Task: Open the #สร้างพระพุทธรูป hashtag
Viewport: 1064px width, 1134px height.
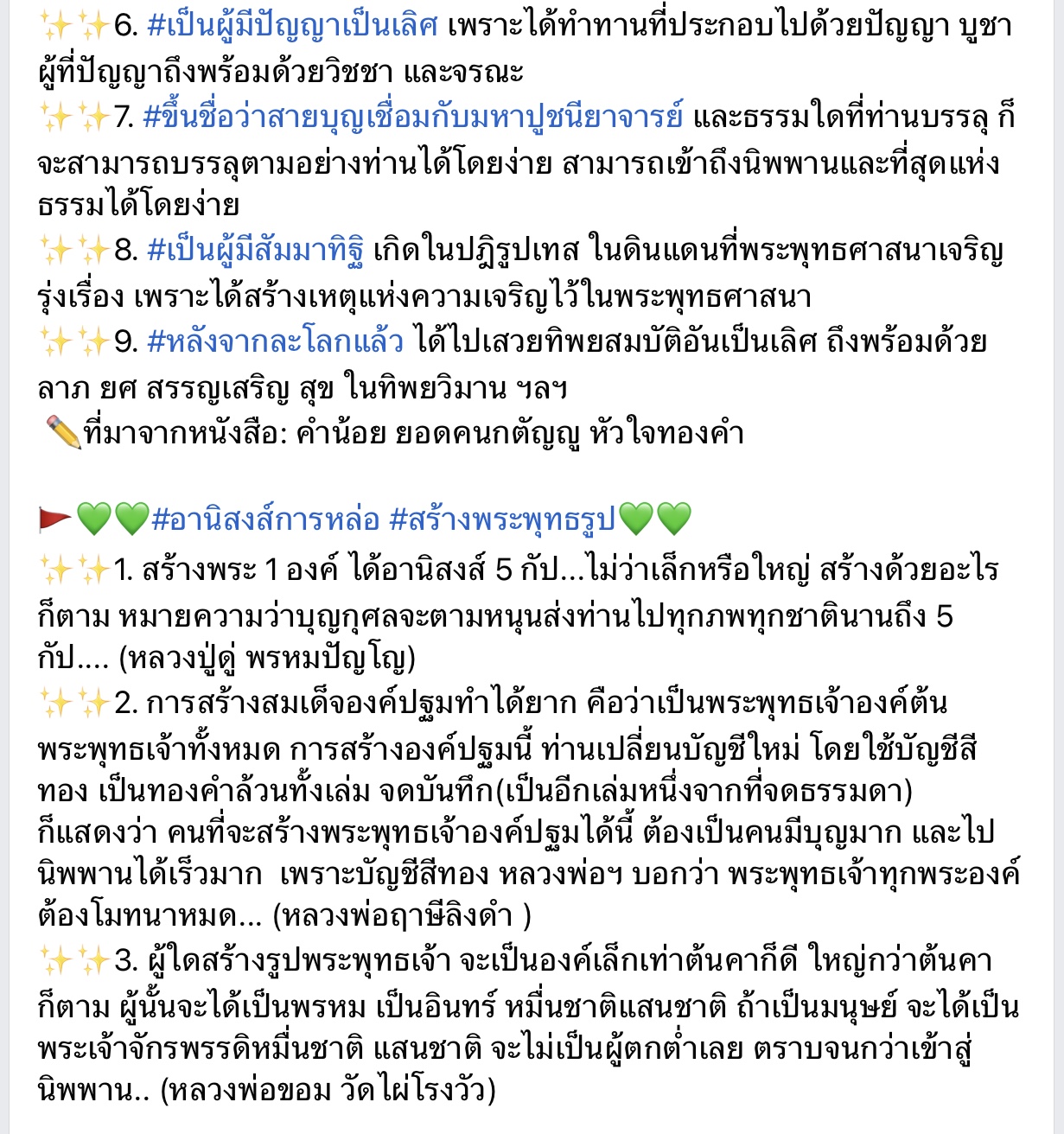Action: click(502, 519)
